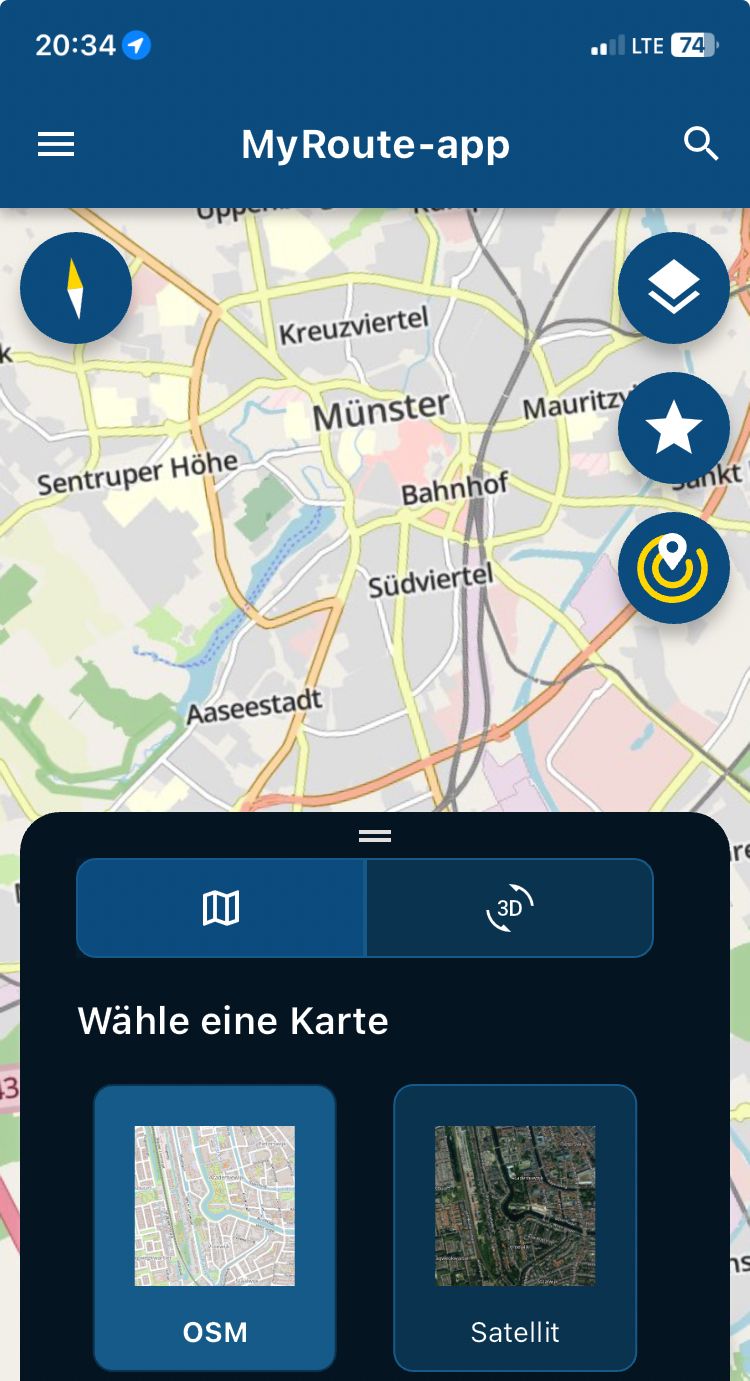This screenshot has height=1381, width=750.
Task: Tap the compass button to reset orientation
Action: (76, 289)
